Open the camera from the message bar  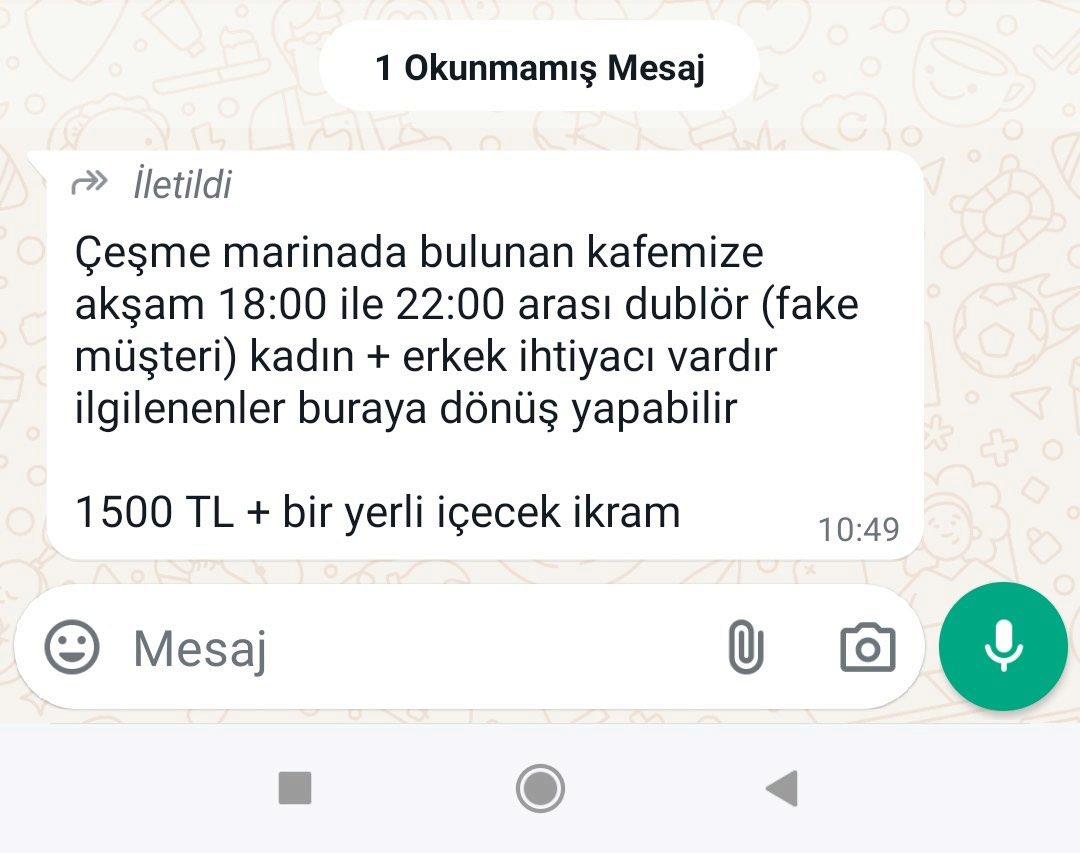(x=867, y=648)
